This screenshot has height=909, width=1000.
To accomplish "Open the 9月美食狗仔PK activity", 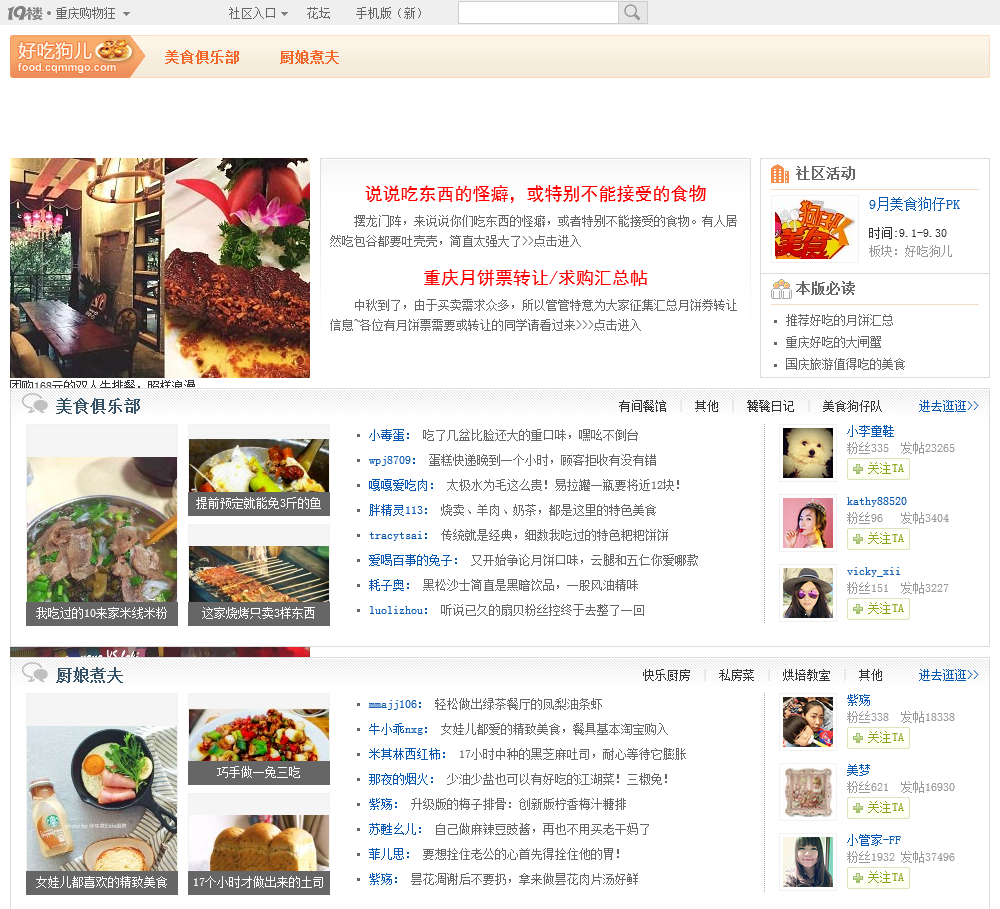I will point(914,204).
